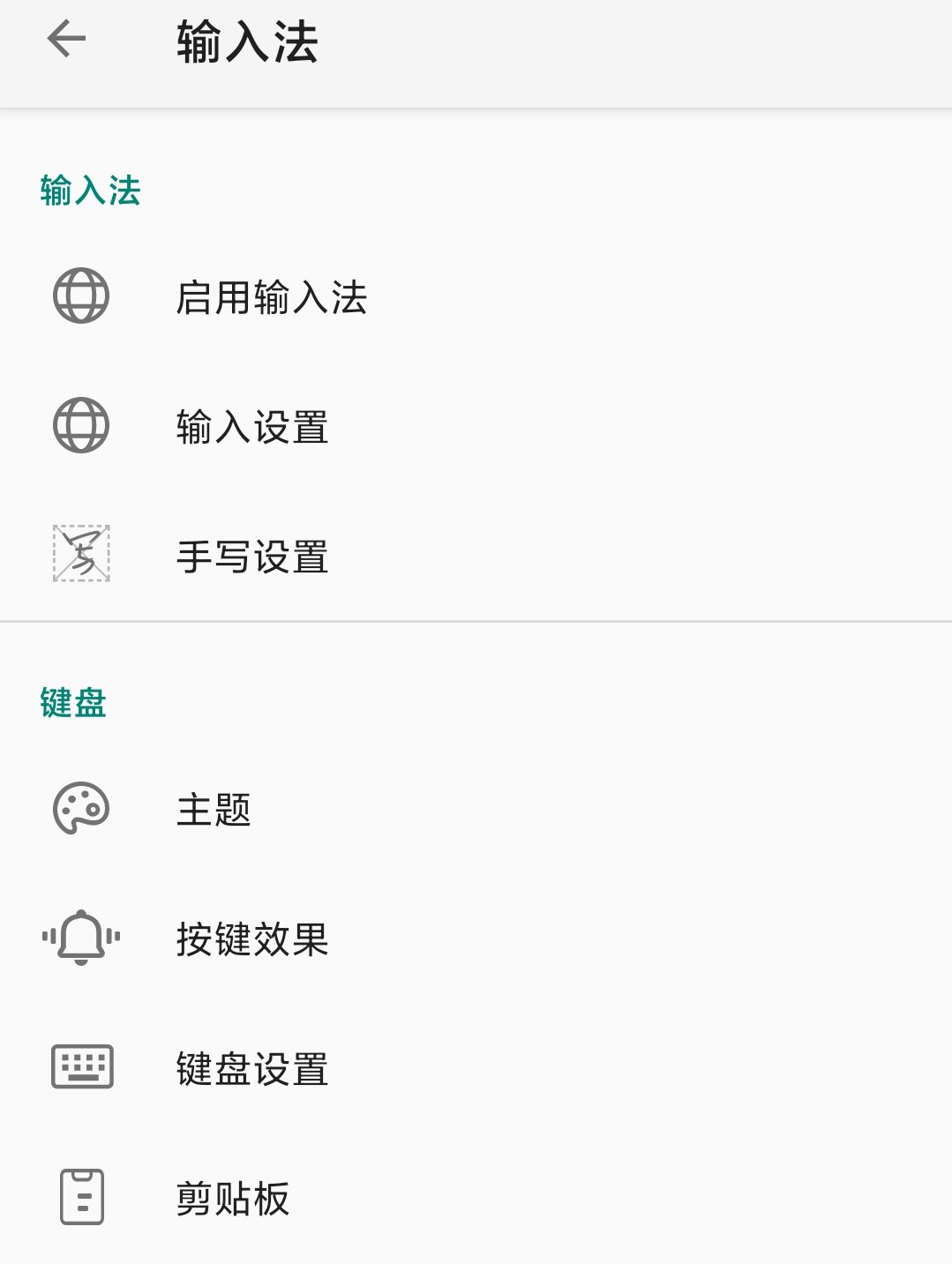Click the clipboard icon beside 剪贴板
Viewport: 952px width, 1264px height.
(x=80, y=1197)
